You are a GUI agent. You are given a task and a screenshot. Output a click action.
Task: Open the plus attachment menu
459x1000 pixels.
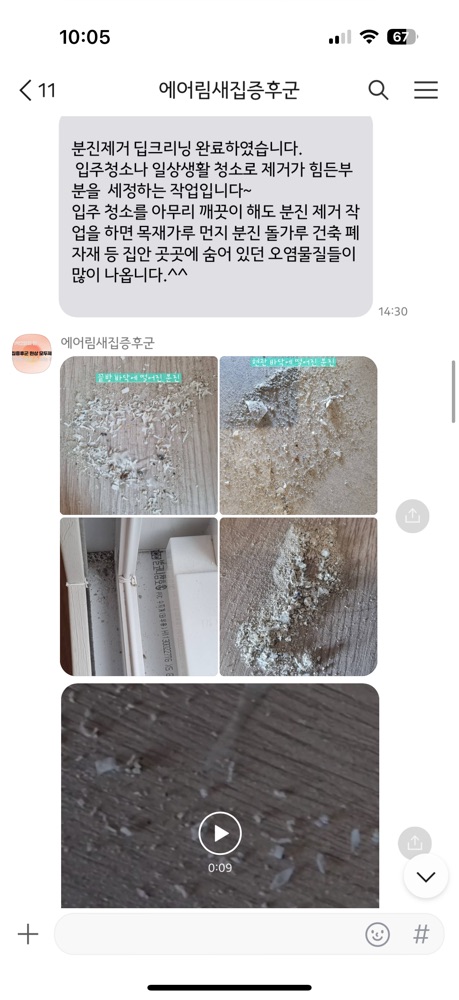pos(27,935)
